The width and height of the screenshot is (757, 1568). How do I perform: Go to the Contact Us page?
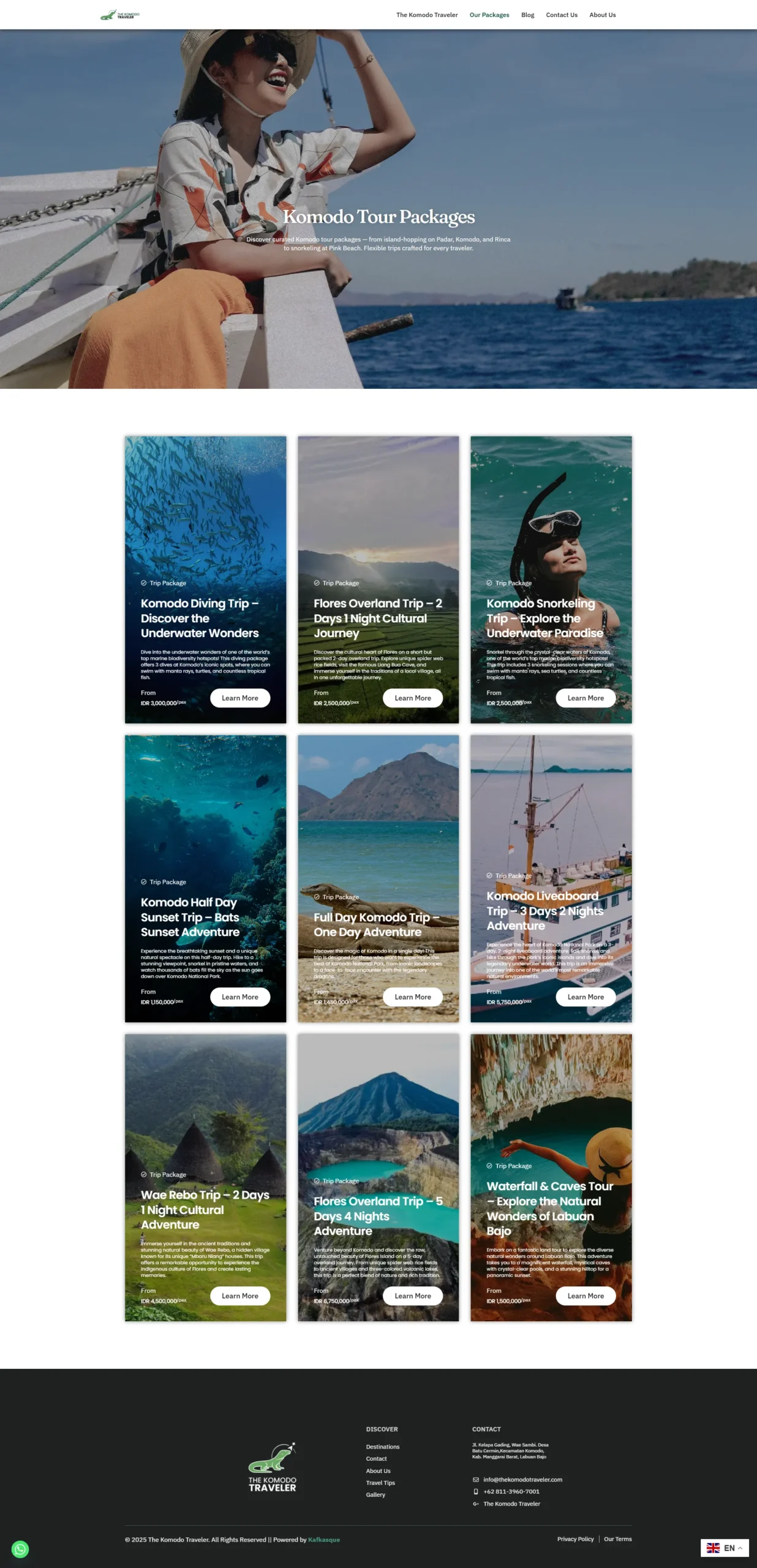tap(561, 15)
